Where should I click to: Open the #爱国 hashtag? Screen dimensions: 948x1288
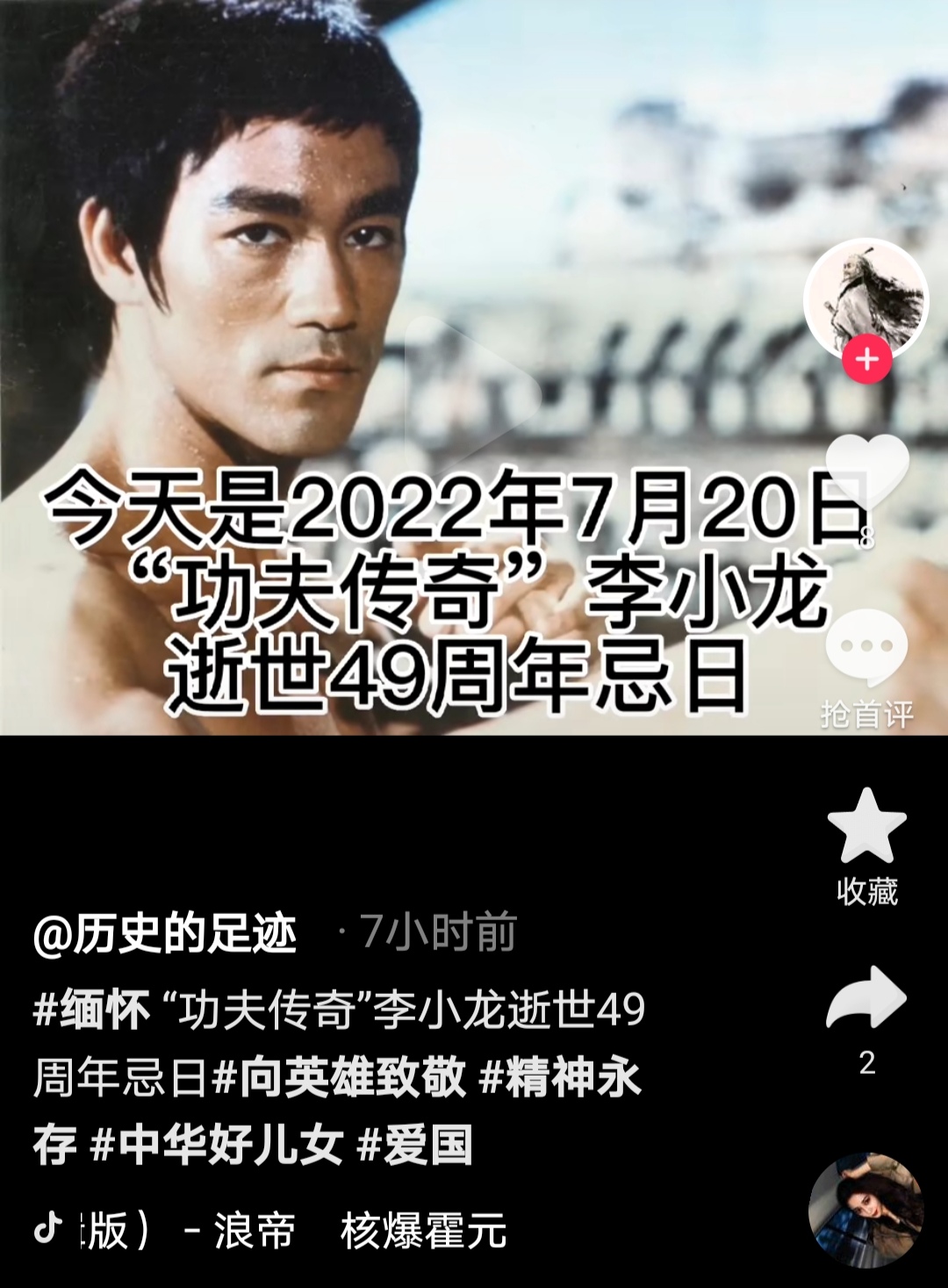point(415,1145)
